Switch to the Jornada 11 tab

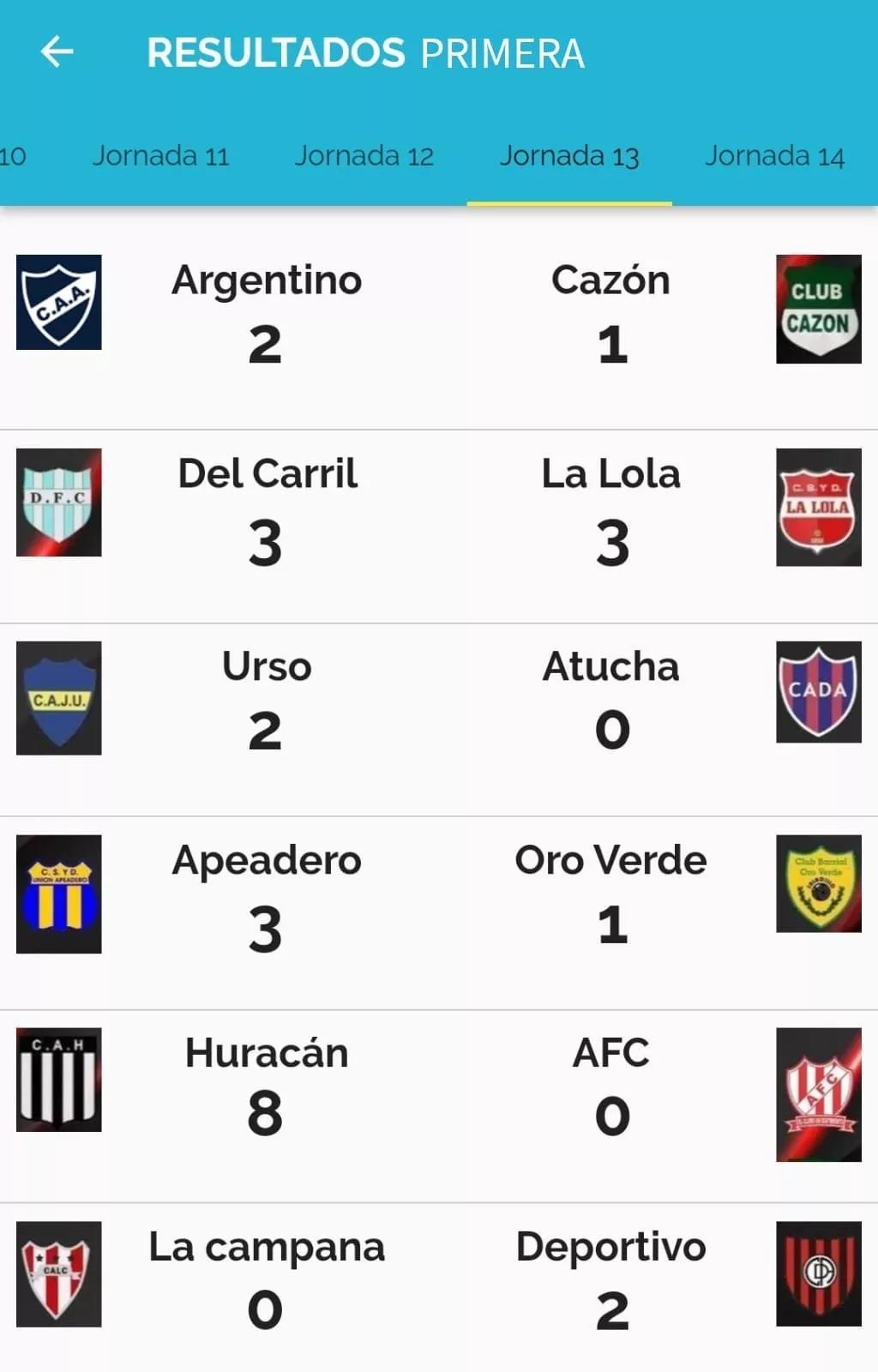click(x=161, y=156)
